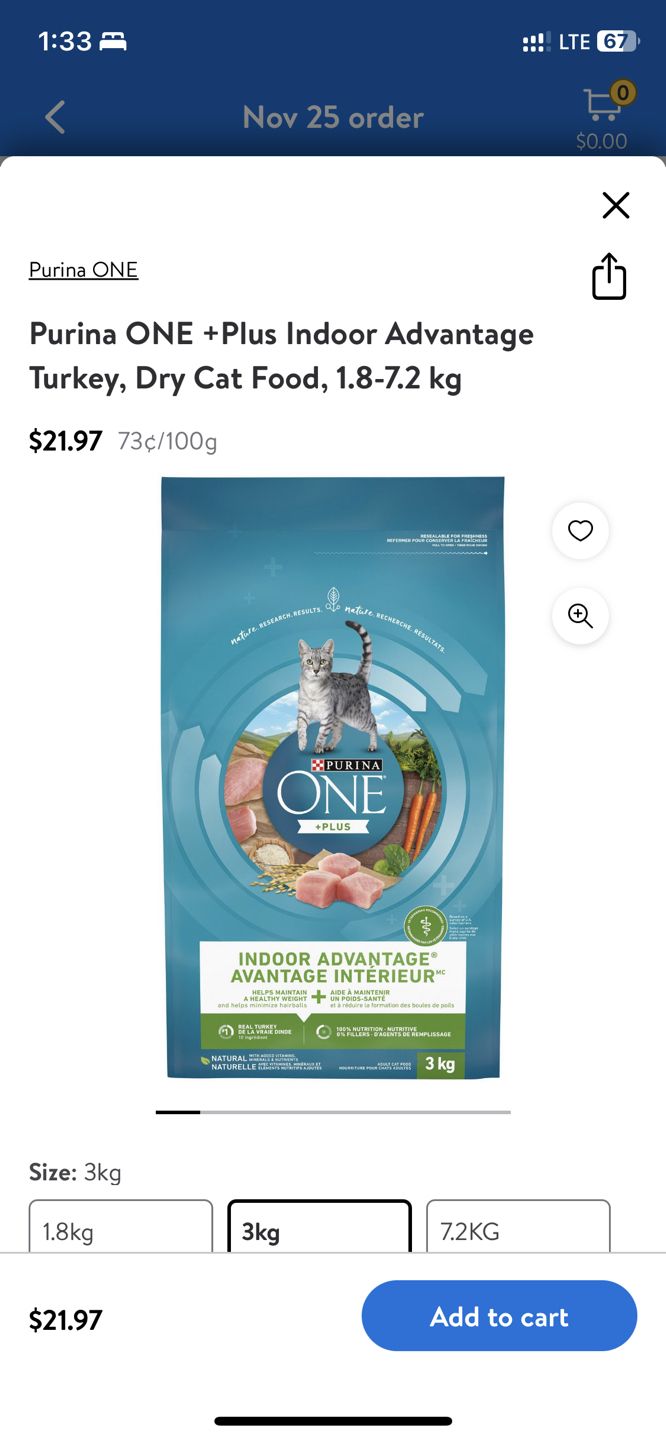Choose the 7.2KG size option
This screenshot has width=666, height=1440.
click(518, 1227)
